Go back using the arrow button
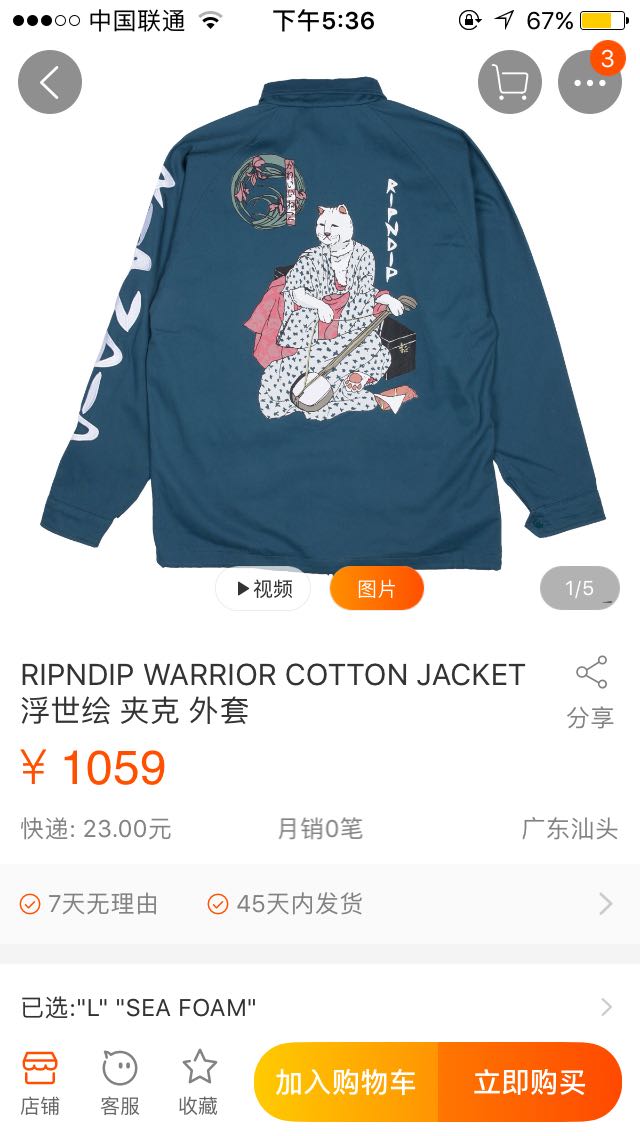Image resolution: width=640 pixels, height=1136 pixels. 49,82
